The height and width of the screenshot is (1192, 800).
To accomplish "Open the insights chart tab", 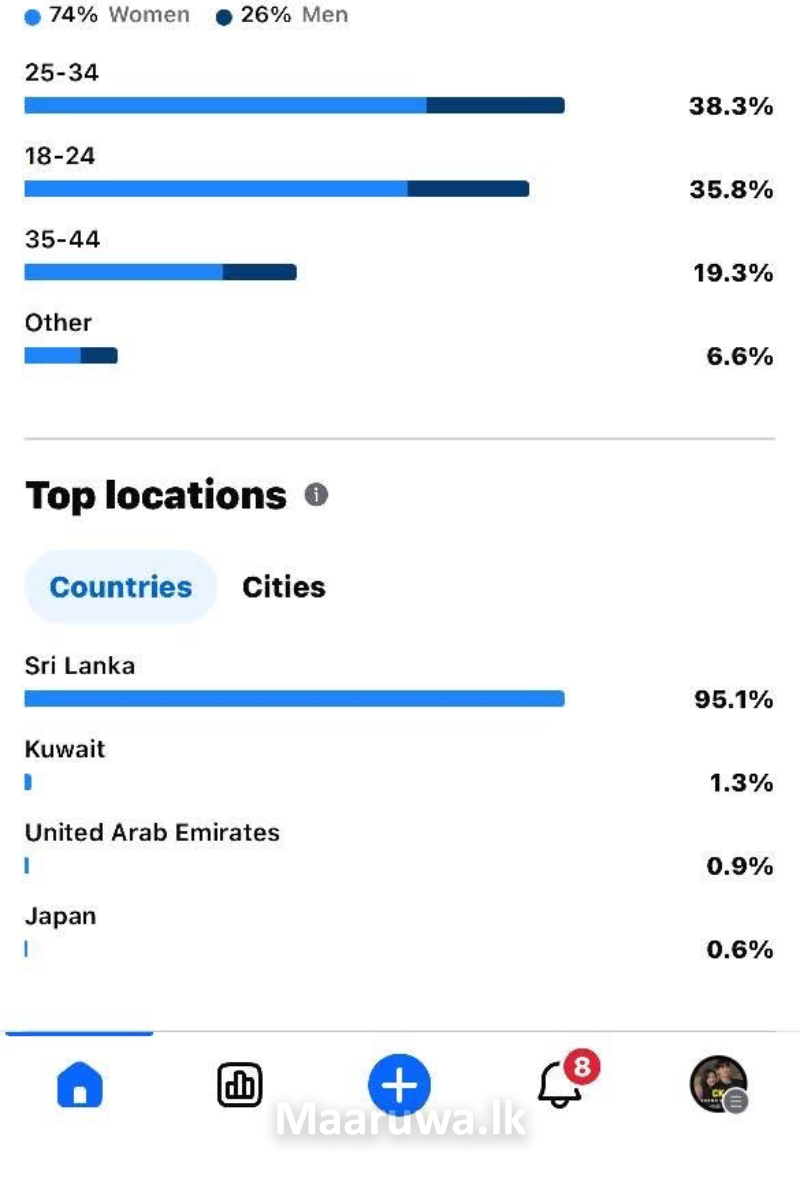I will pos(240,1085).
